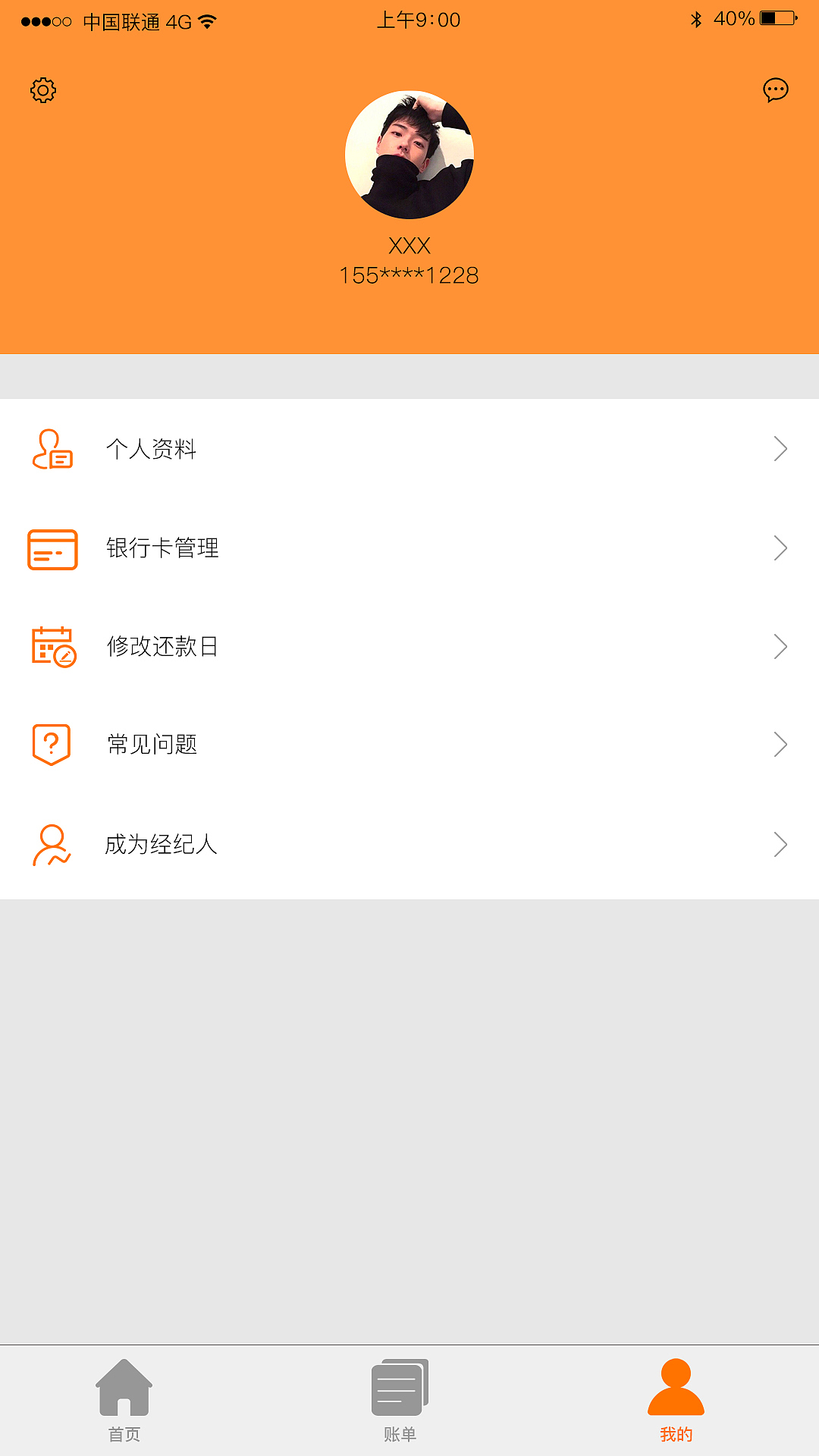Click the battery level indicator
Screen dimensions: 819x1456
pyautogui.click(x=775, y=20)
